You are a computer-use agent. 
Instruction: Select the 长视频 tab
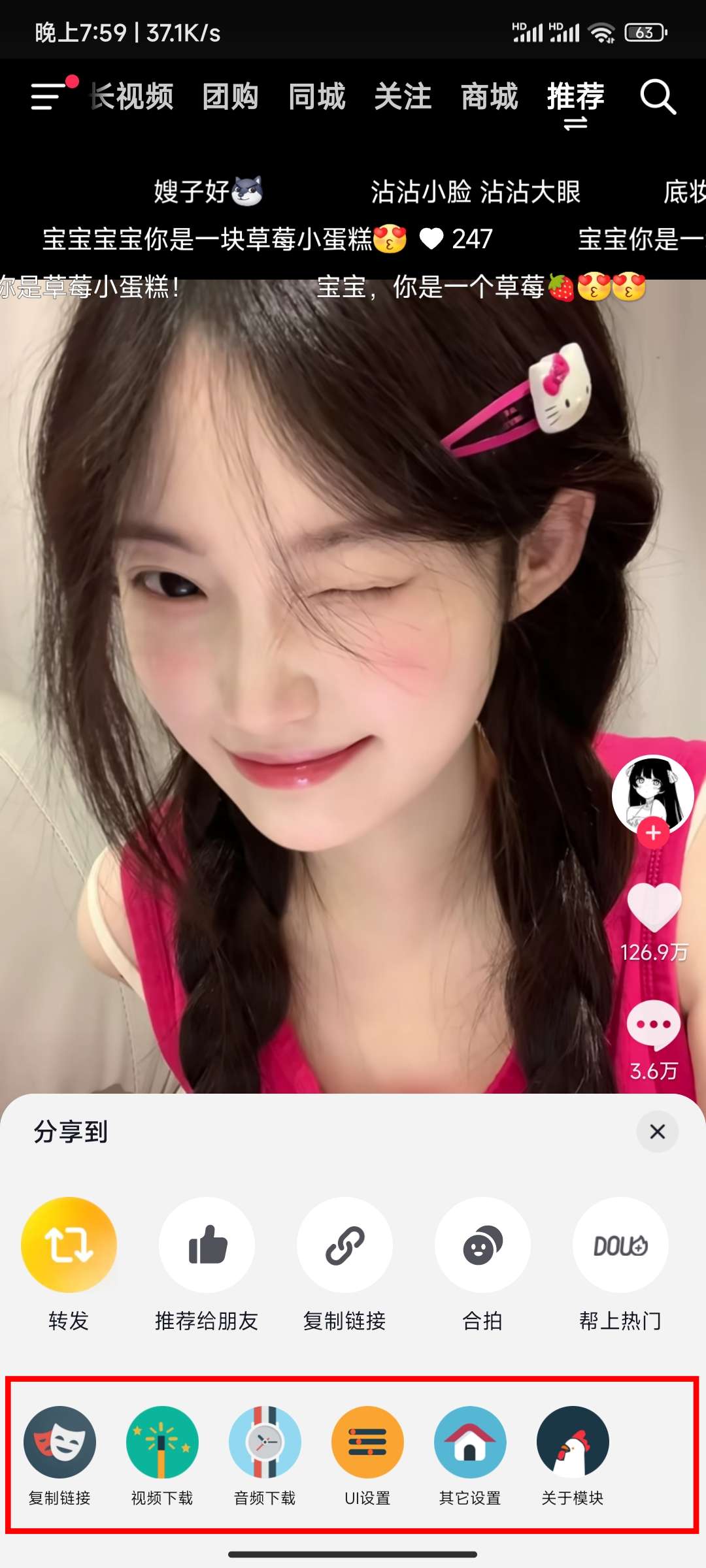[133, 97]
